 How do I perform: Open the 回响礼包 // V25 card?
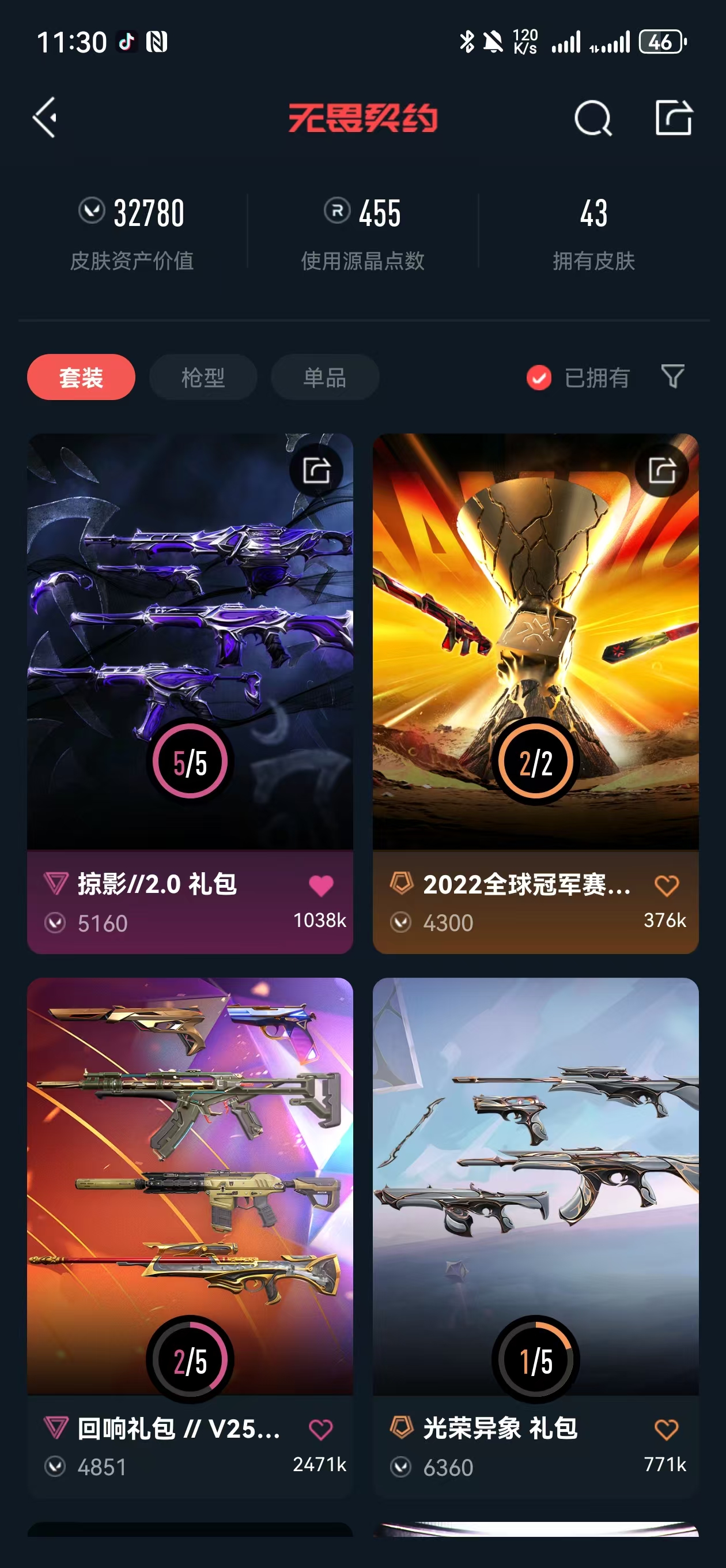tap(190, 1238)
